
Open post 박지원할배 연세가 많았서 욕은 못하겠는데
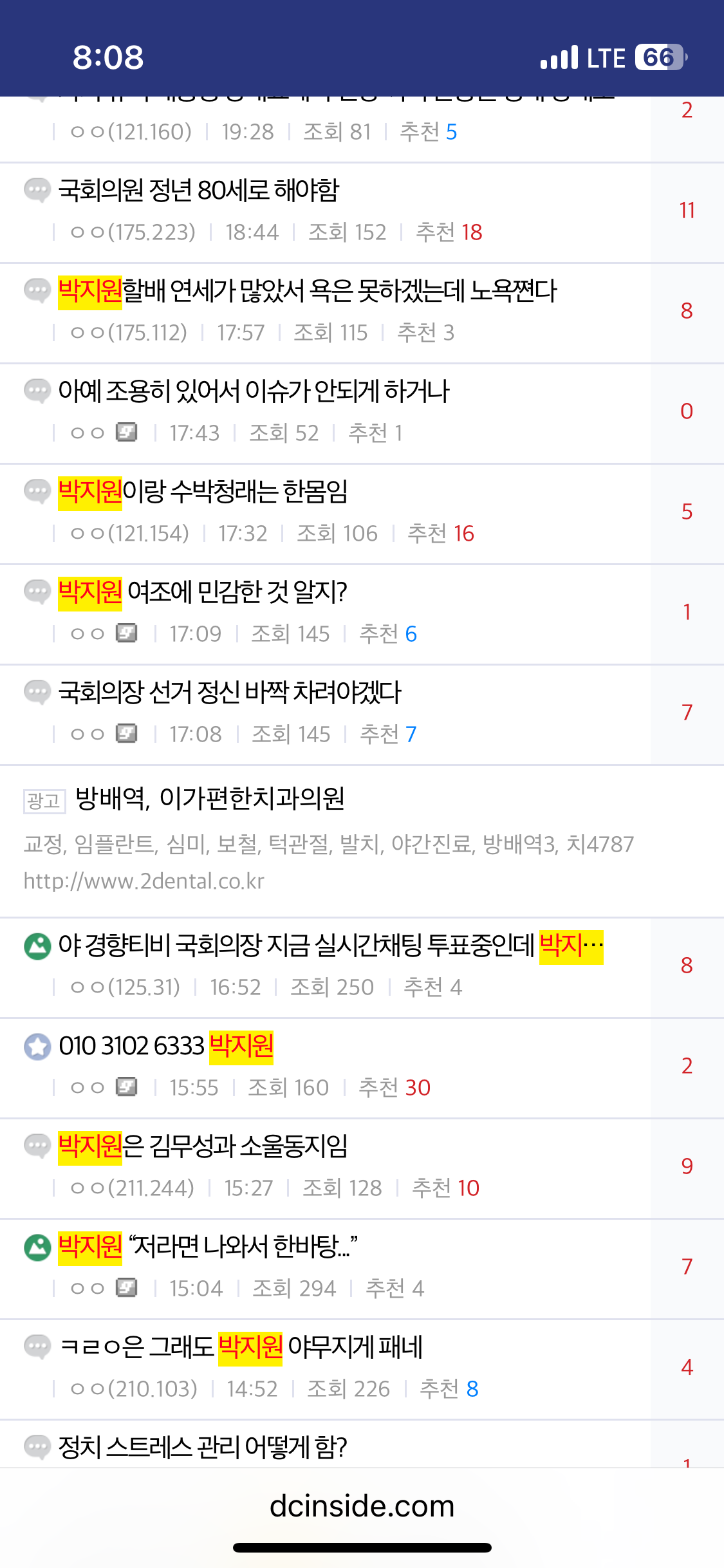point(307,291)
